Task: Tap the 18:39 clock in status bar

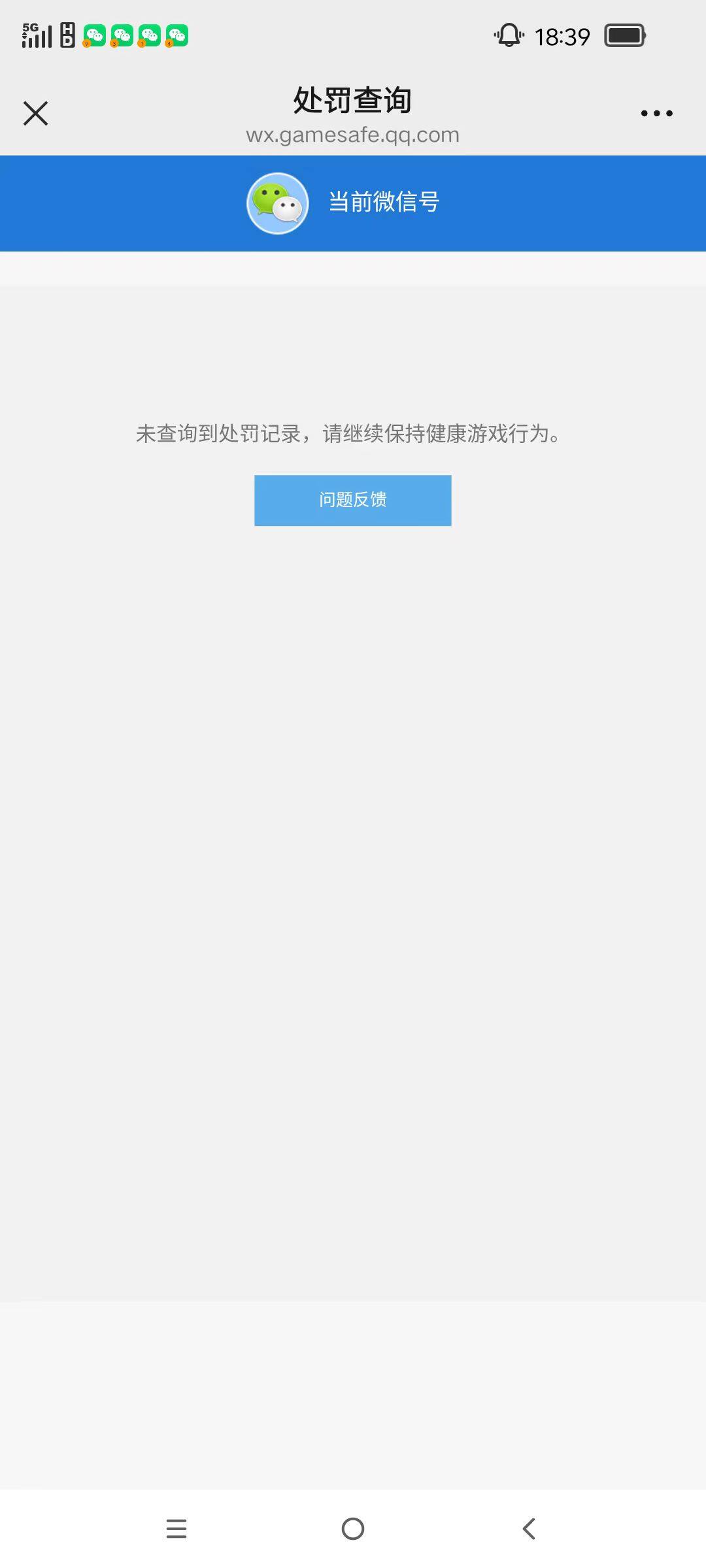Action: coord(561,36)
